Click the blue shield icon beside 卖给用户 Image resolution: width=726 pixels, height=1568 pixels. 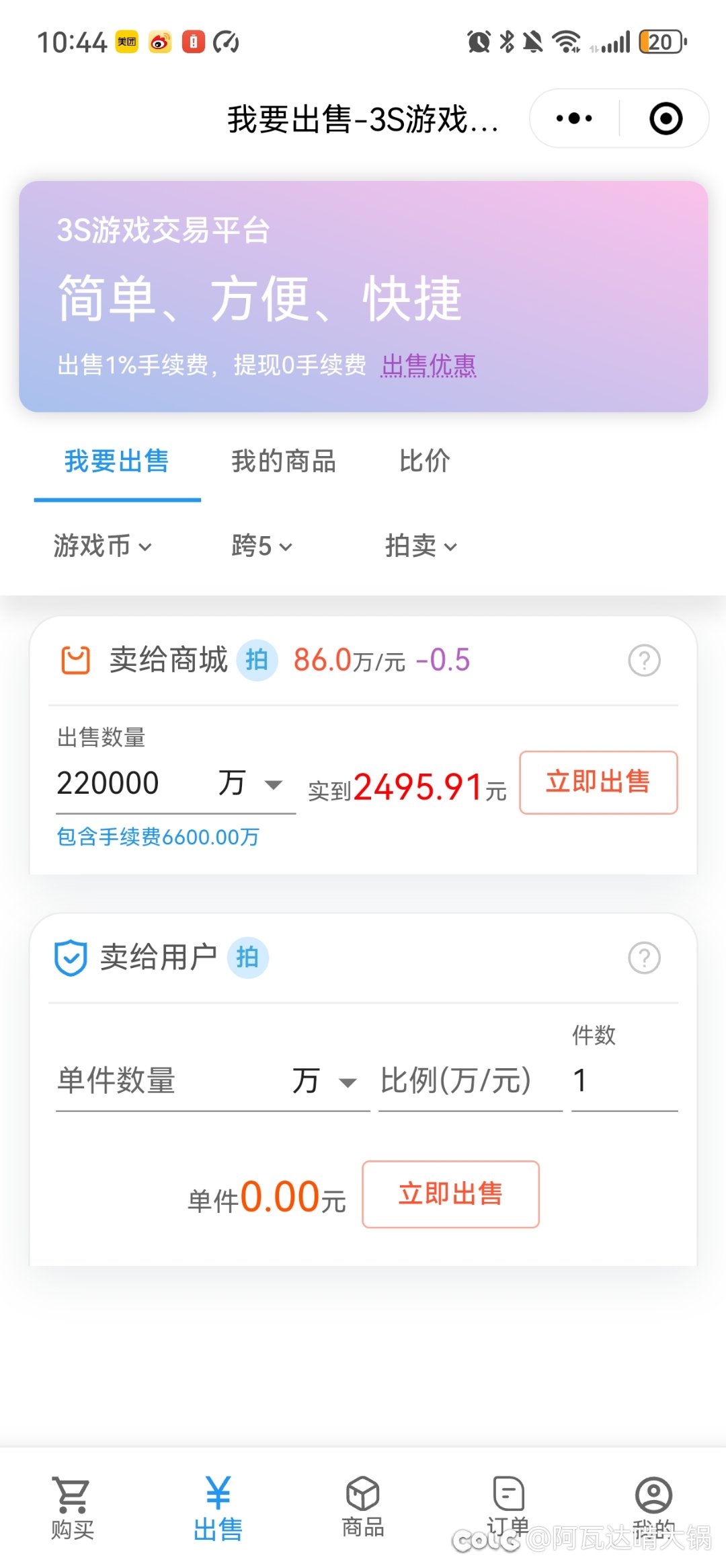point(72,958)
